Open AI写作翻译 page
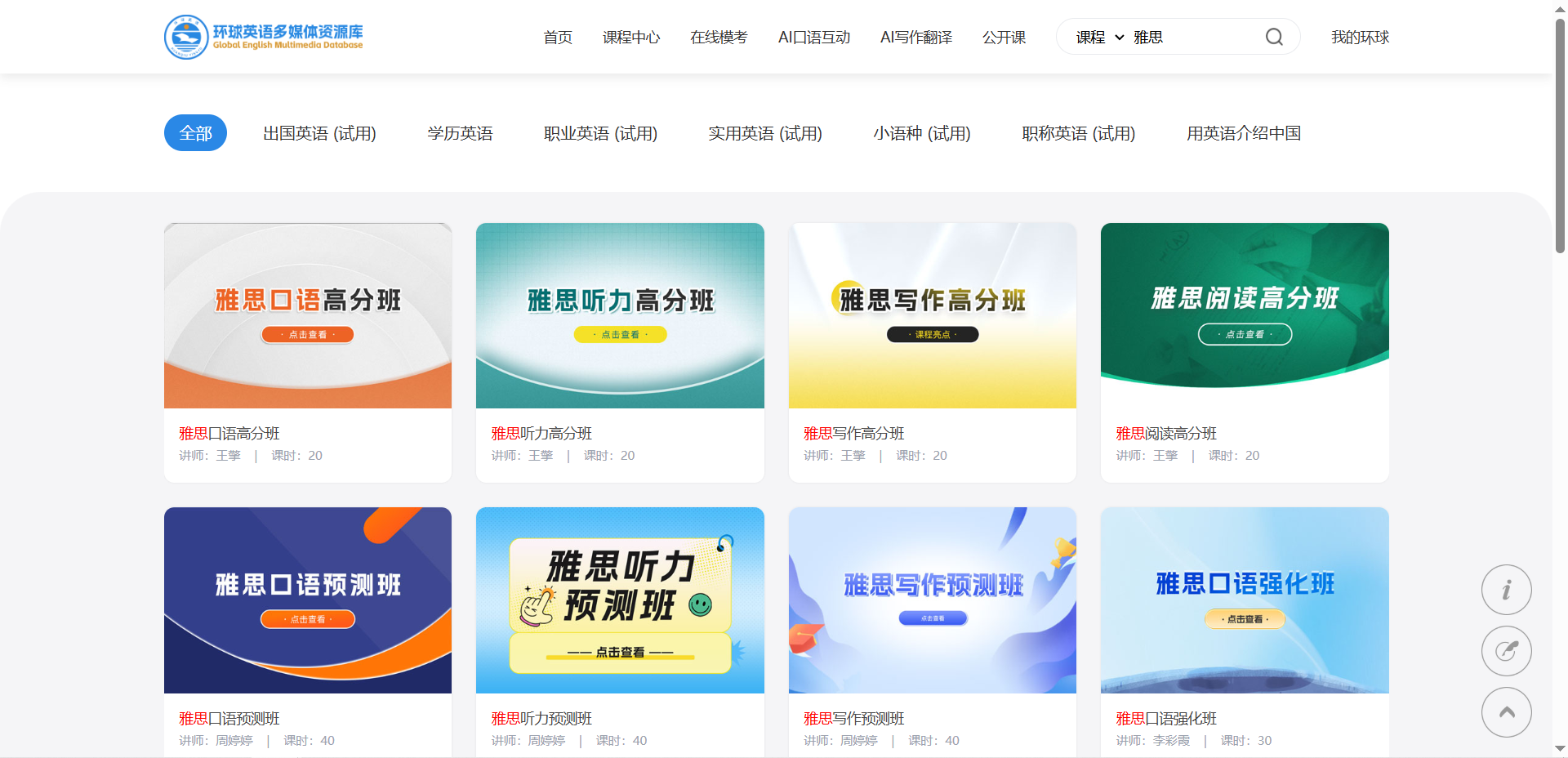The width and height of the screenshot is (1568, 758). [916, 38]
